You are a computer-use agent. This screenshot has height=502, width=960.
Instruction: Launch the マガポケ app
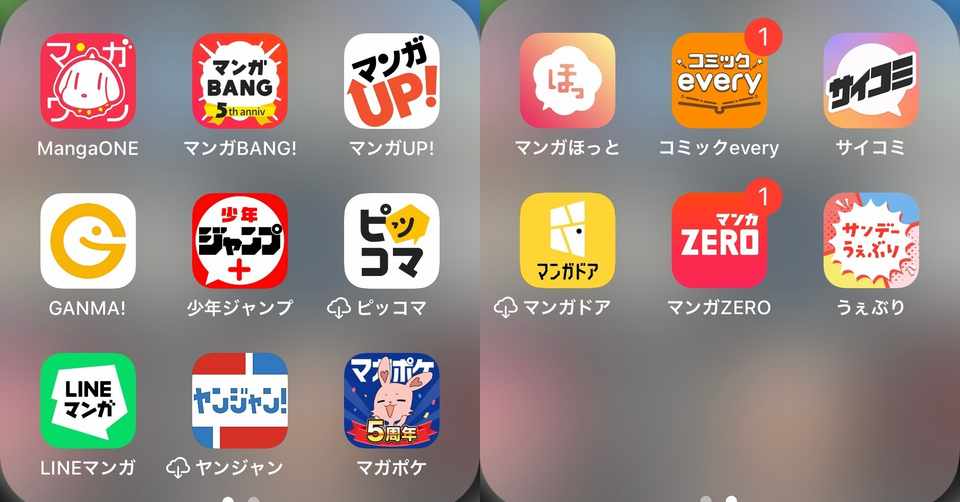pyautogui.click(x=392, y=401)
